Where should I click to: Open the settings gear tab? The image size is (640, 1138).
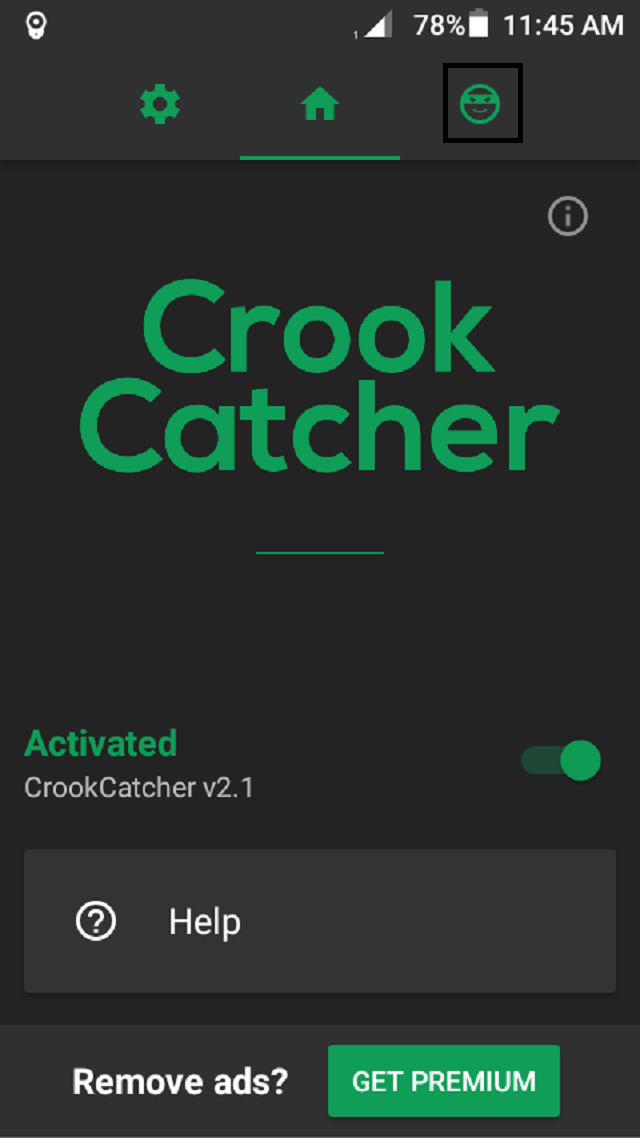[159, 104]
